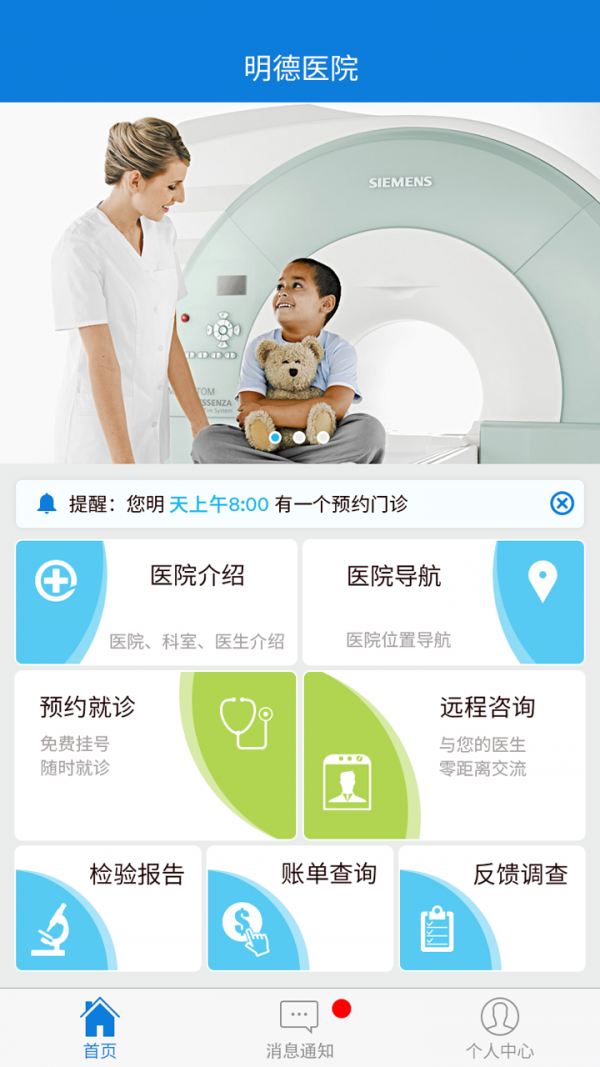Open 医院导航 location navigation
600x1067 pixels.
[x=443, y=602]
